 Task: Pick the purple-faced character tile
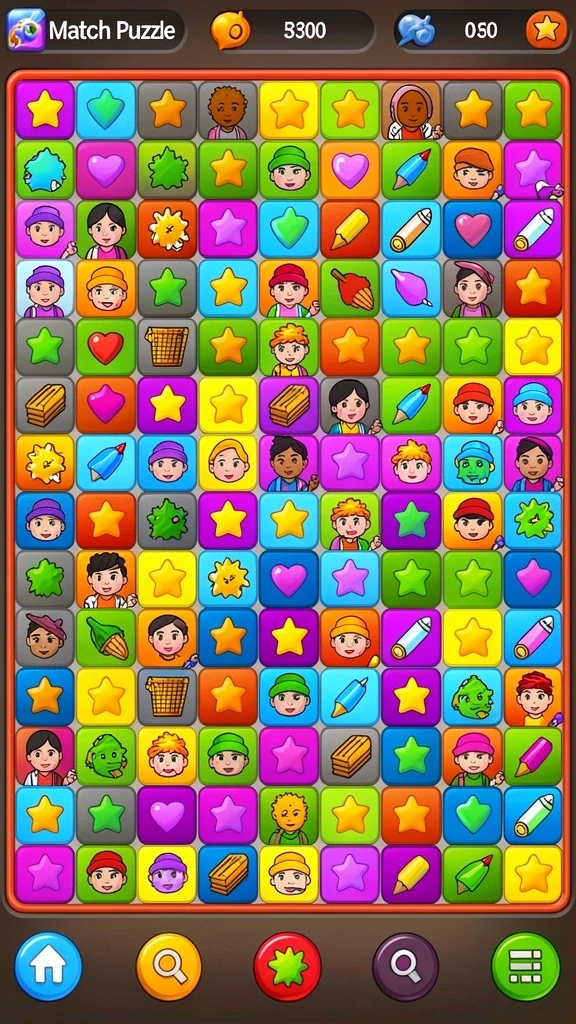point(167,874)
